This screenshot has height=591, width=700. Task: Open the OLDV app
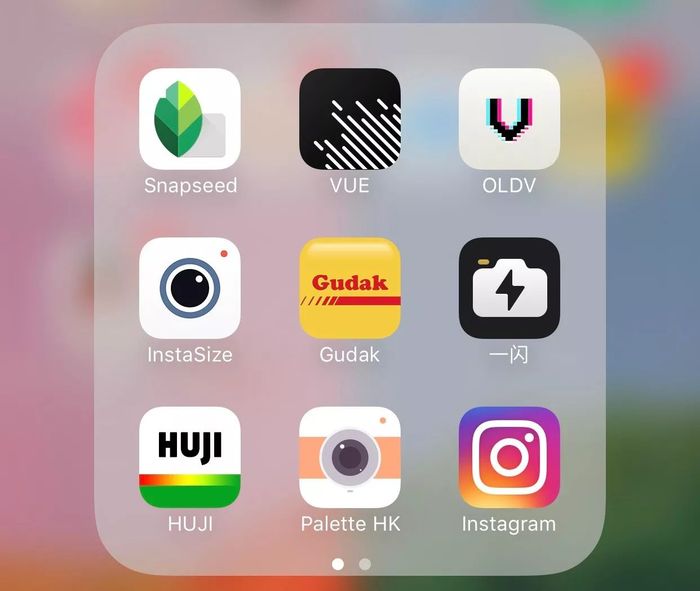point(509,119)
